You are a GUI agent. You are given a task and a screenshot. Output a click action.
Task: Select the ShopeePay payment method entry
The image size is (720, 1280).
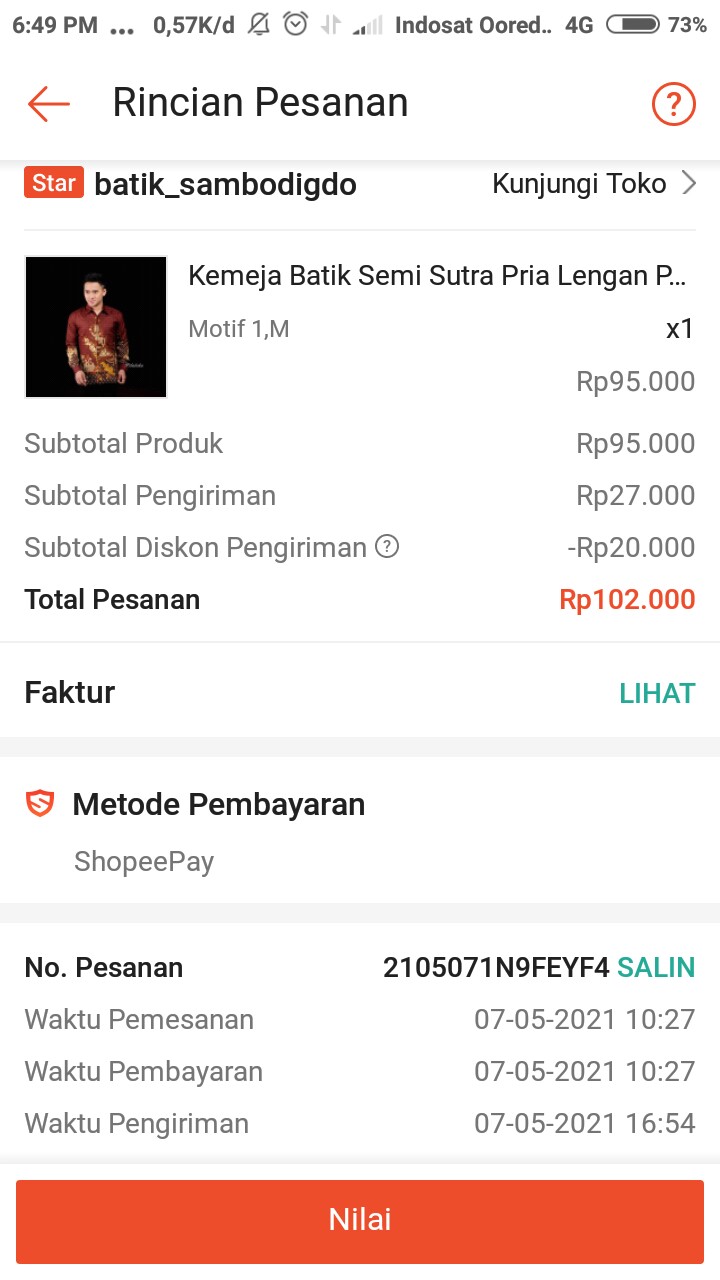point(143,861)
